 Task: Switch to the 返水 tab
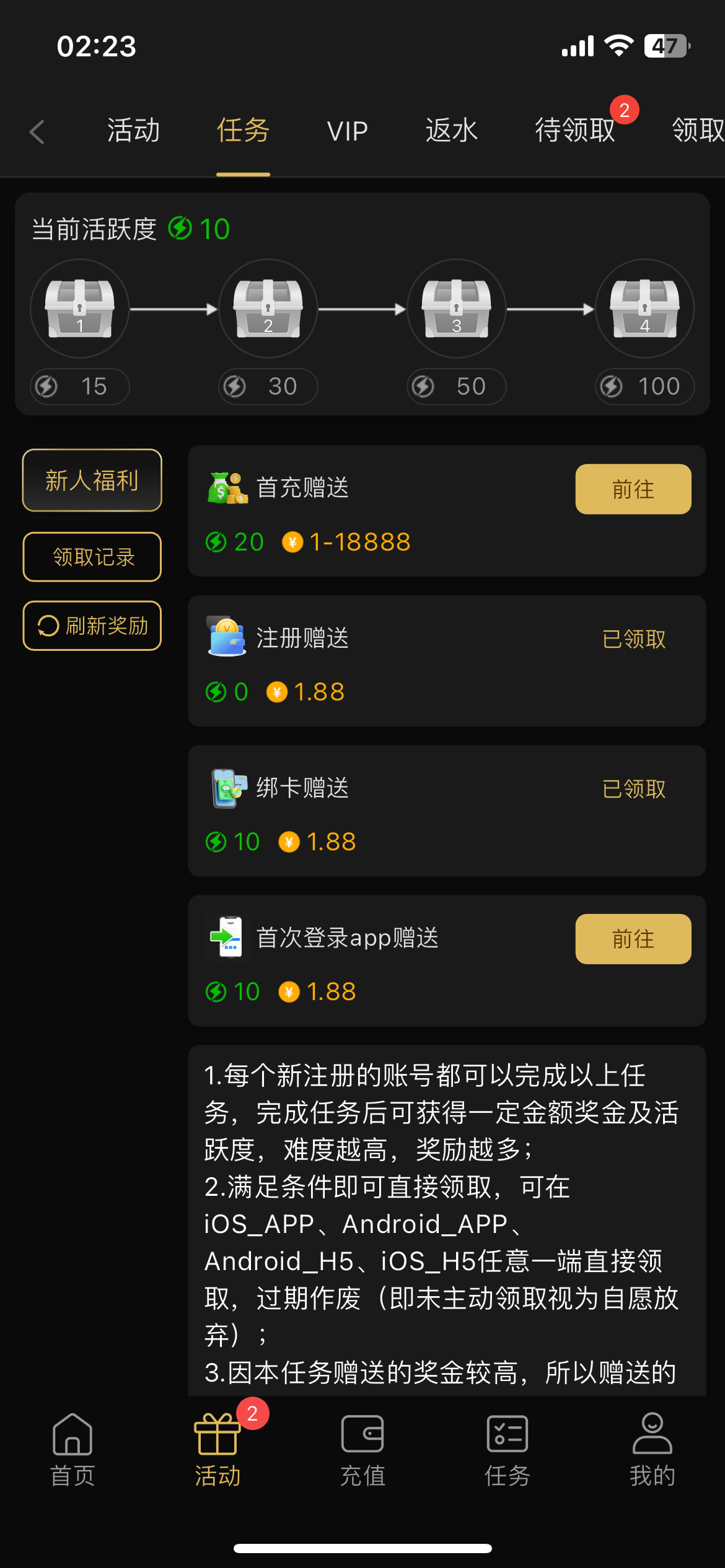coord(451,131)
